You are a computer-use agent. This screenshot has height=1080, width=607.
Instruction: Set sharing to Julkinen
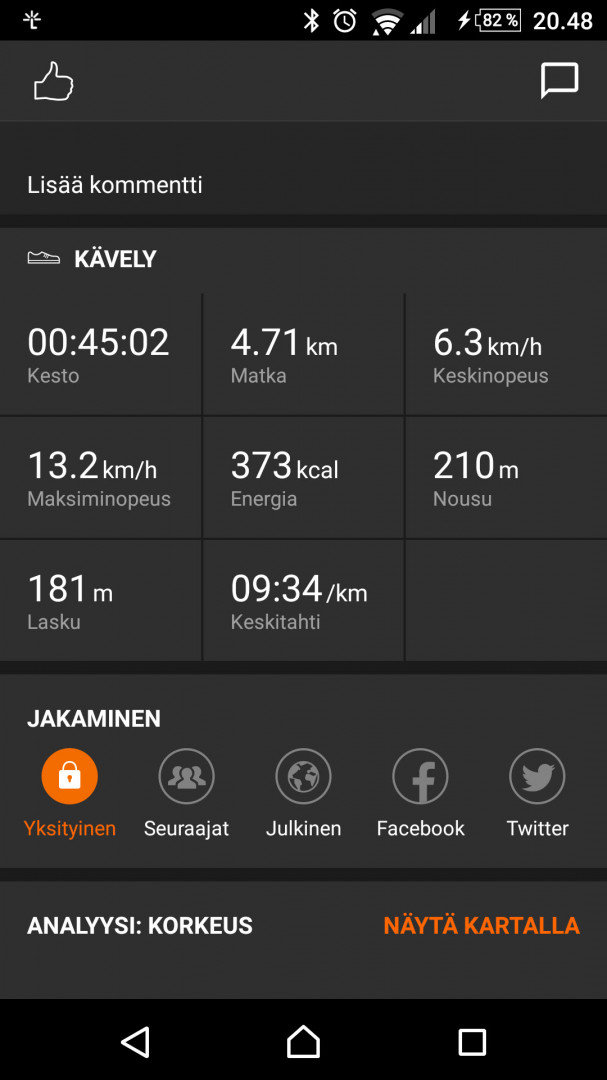(x=303, y=777)
